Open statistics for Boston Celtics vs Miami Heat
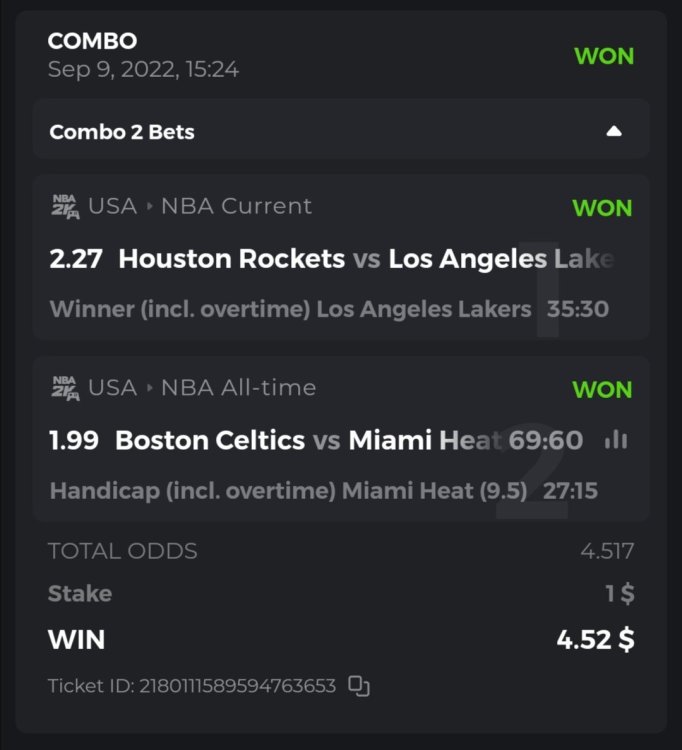Viewport: 682px width, 750px height. pyautogui.click(x=615, y=440)
